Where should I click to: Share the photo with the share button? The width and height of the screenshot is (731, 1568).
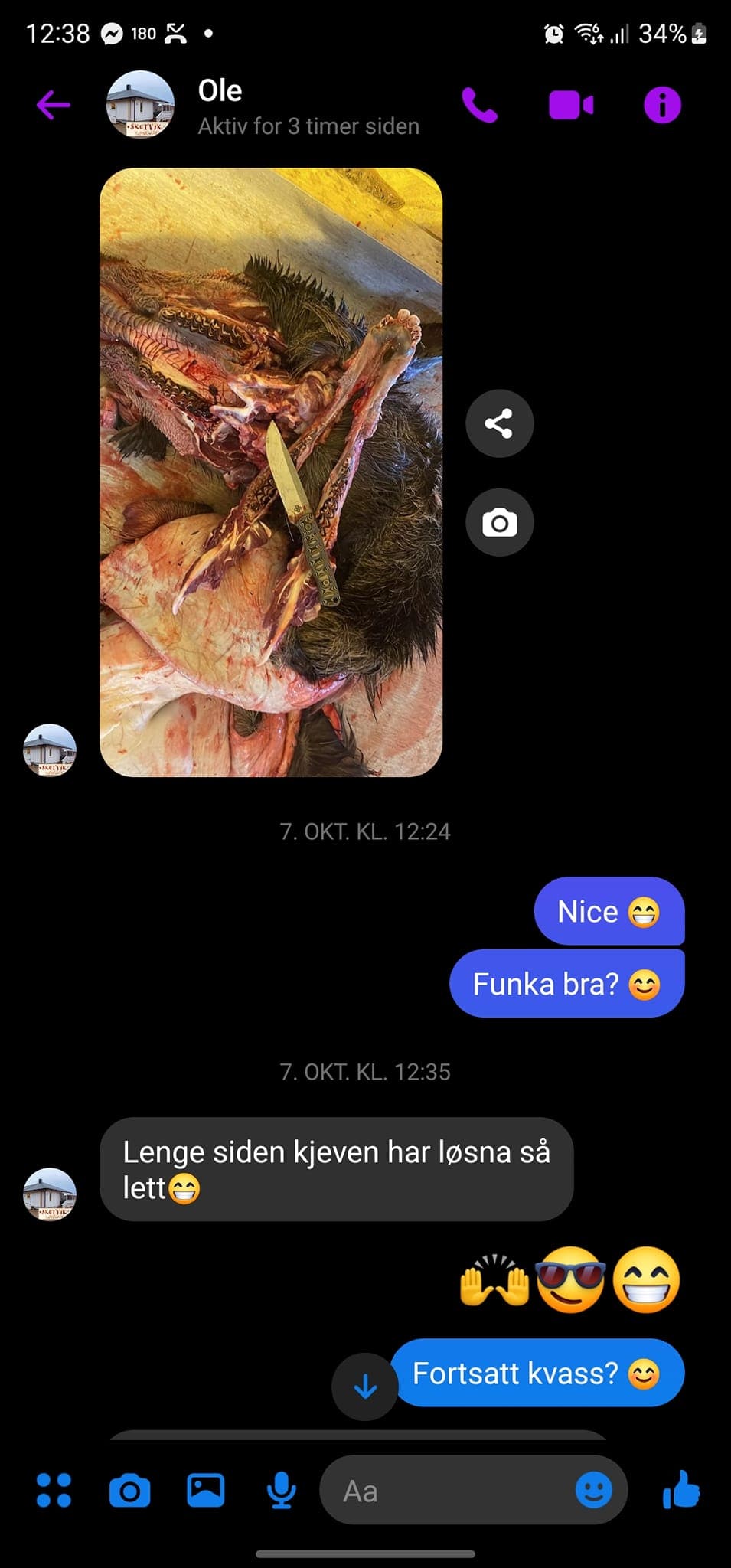[499, 423]
